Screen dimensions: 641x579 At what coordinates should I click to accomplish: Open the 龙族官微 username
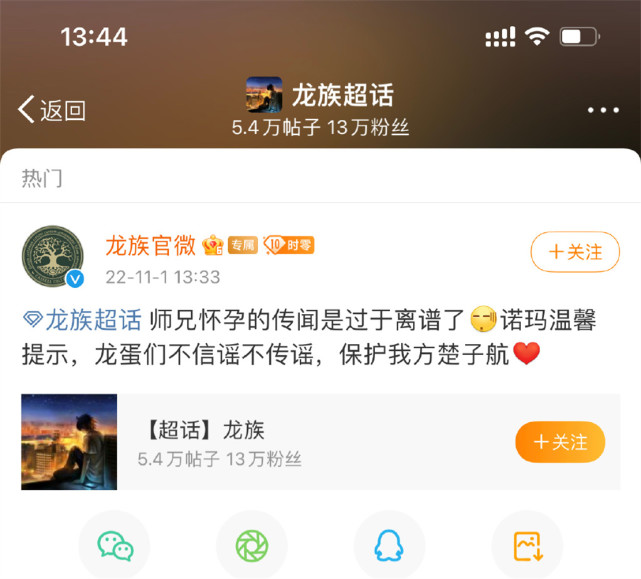151,245
